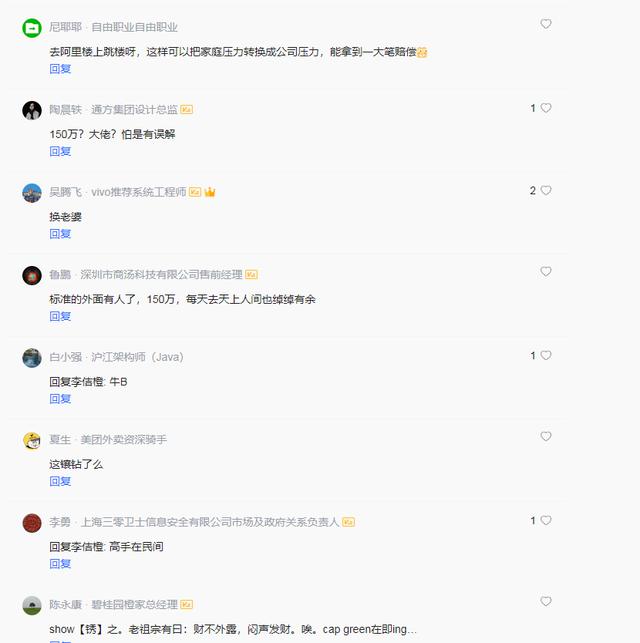The width and height of the screenshot is (640, 643).
Task: Reply to 夏生's comment
Action: point(60,481)
